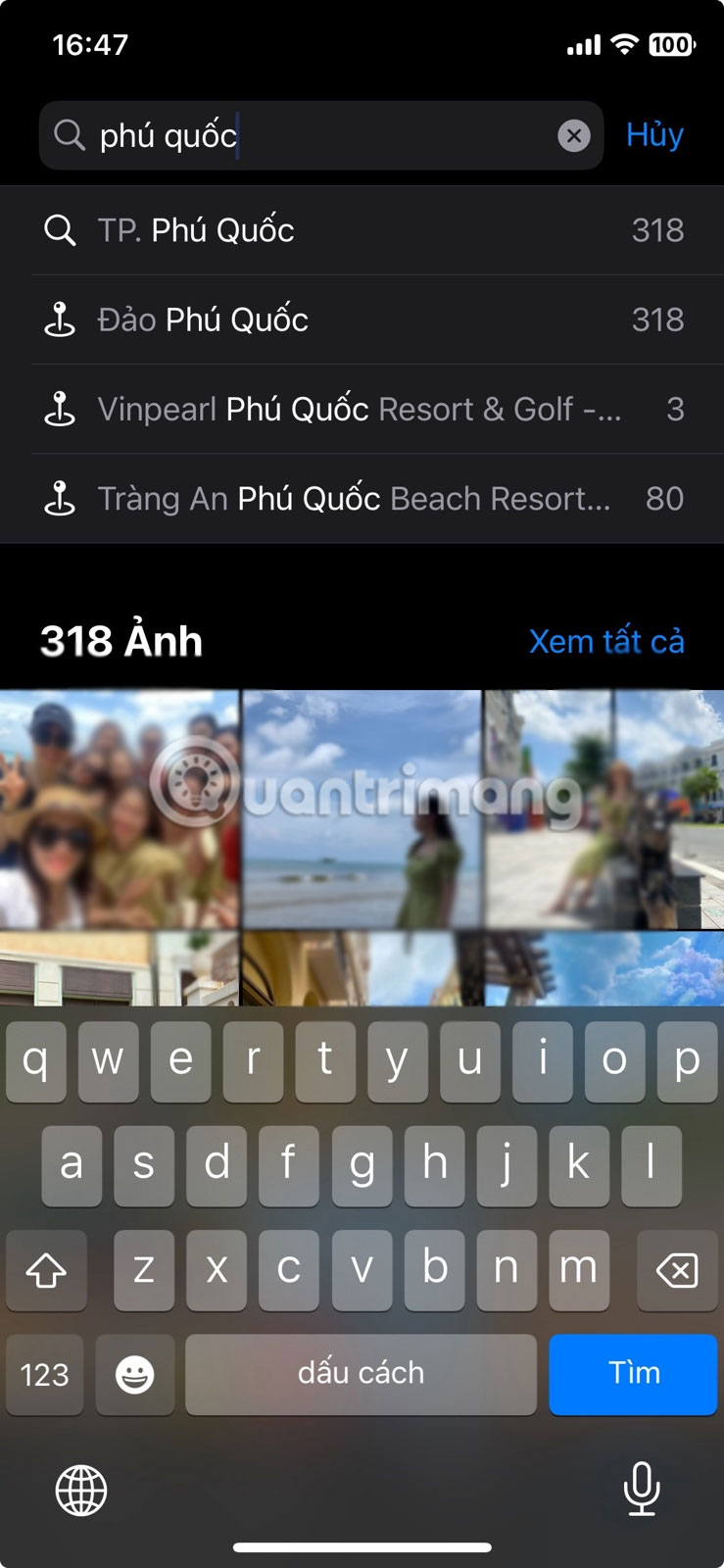Open the emoji keyboard
This screenshot has height=1568, width=724.
coord(135,1374)
